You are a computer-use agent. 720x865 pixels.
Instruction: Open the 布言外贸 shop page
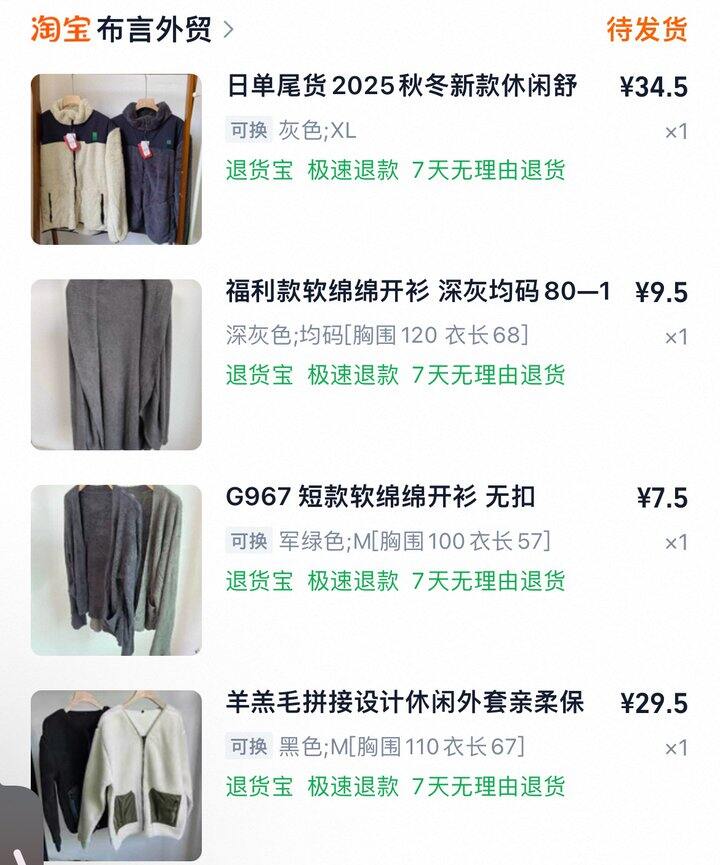click(155, 29)
